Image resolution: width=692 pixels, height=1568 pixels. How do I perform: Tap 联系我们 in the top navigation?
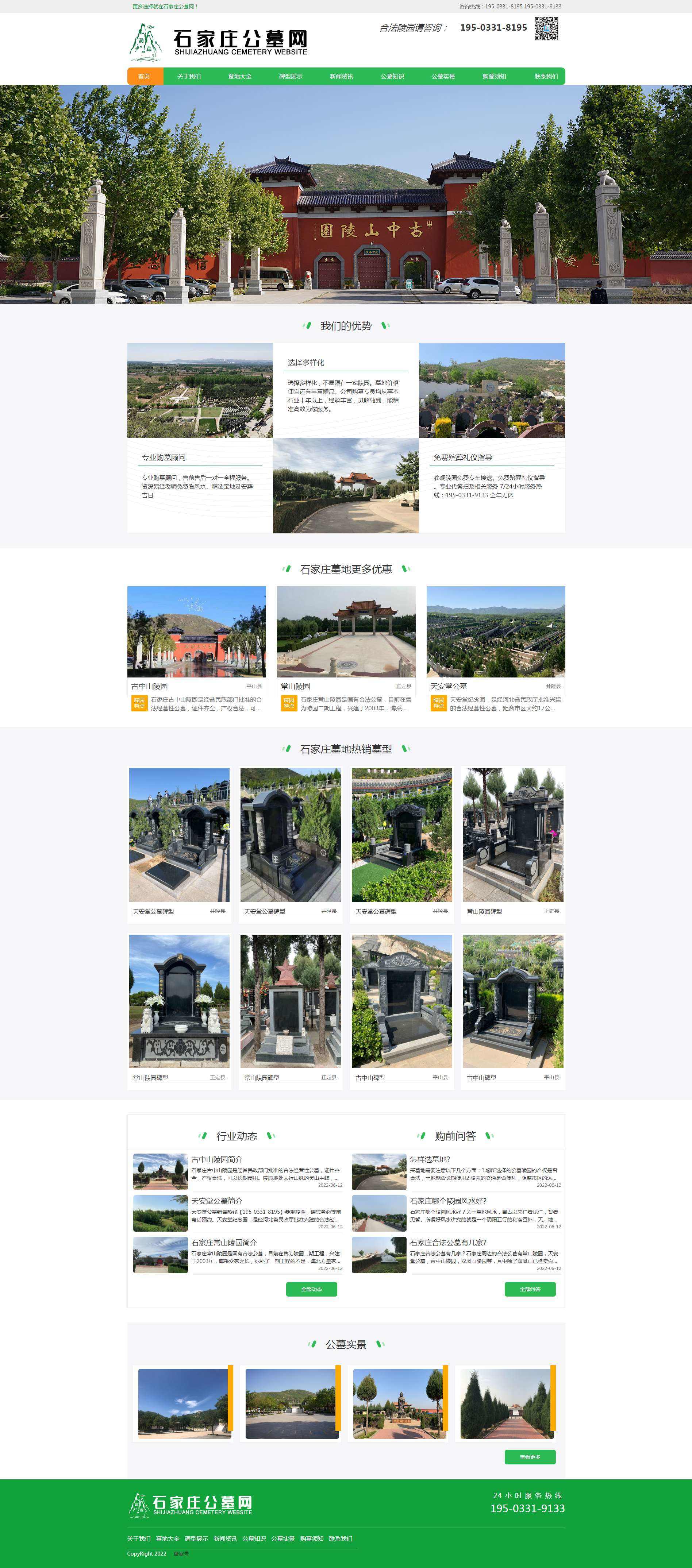coord(546,76)
